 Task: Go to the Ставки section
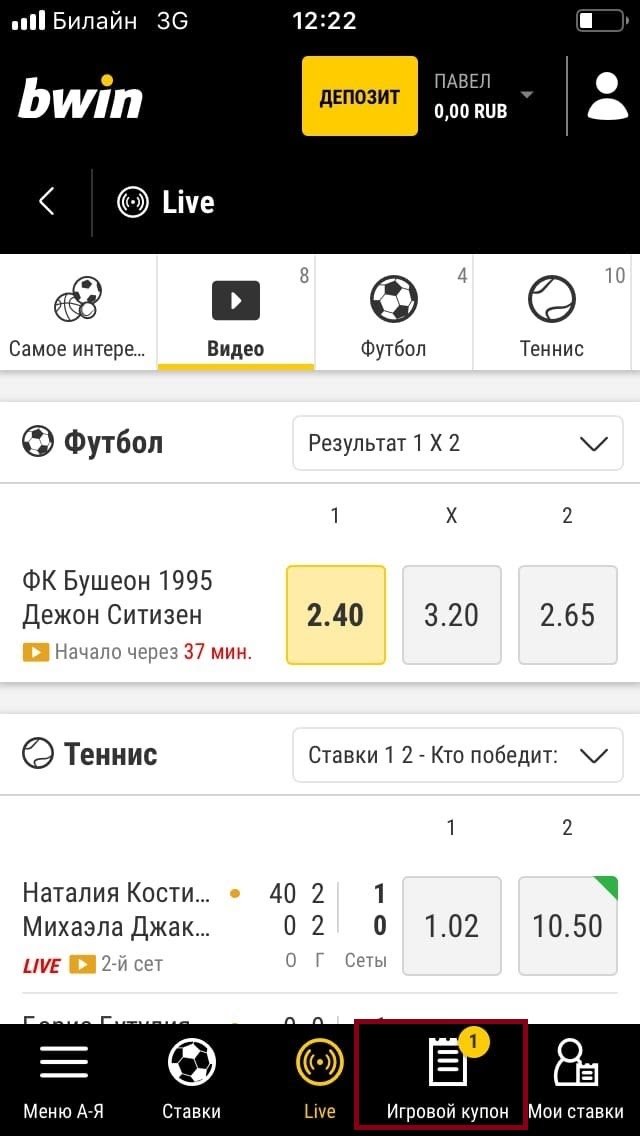[x=192, y=1079]
